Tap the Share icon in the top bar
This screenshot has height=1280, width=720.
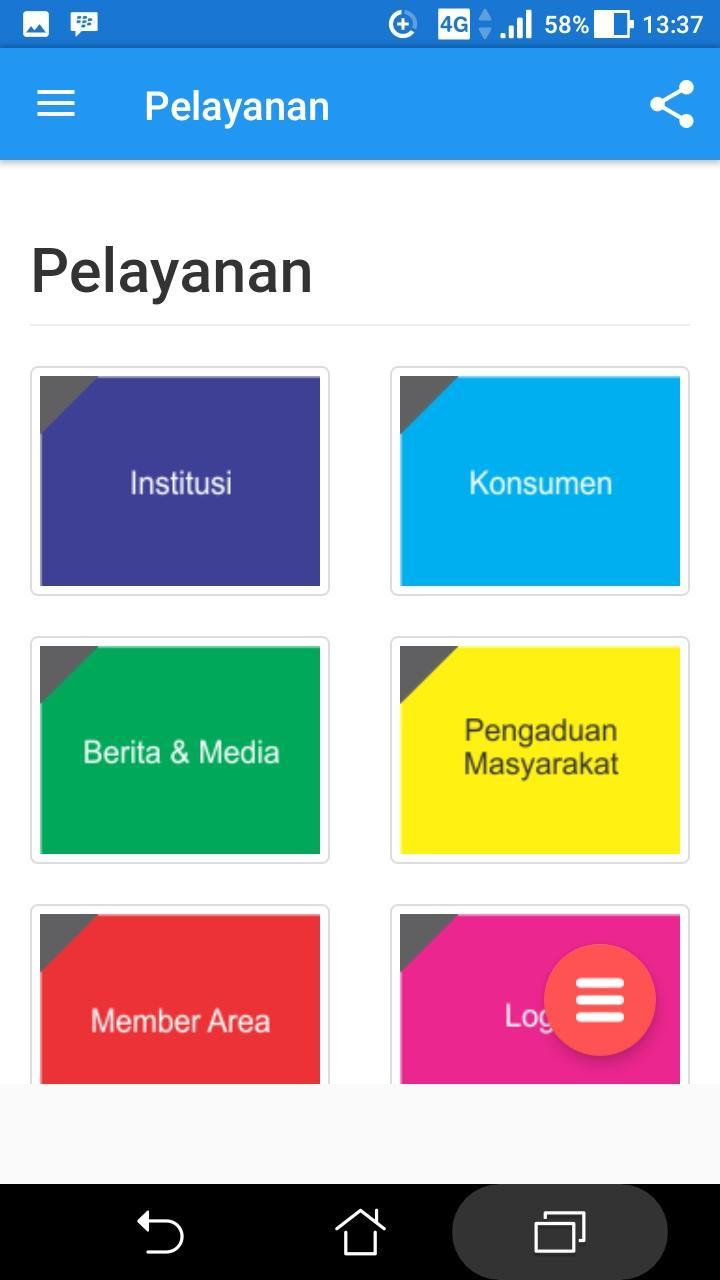click(672, 102)
